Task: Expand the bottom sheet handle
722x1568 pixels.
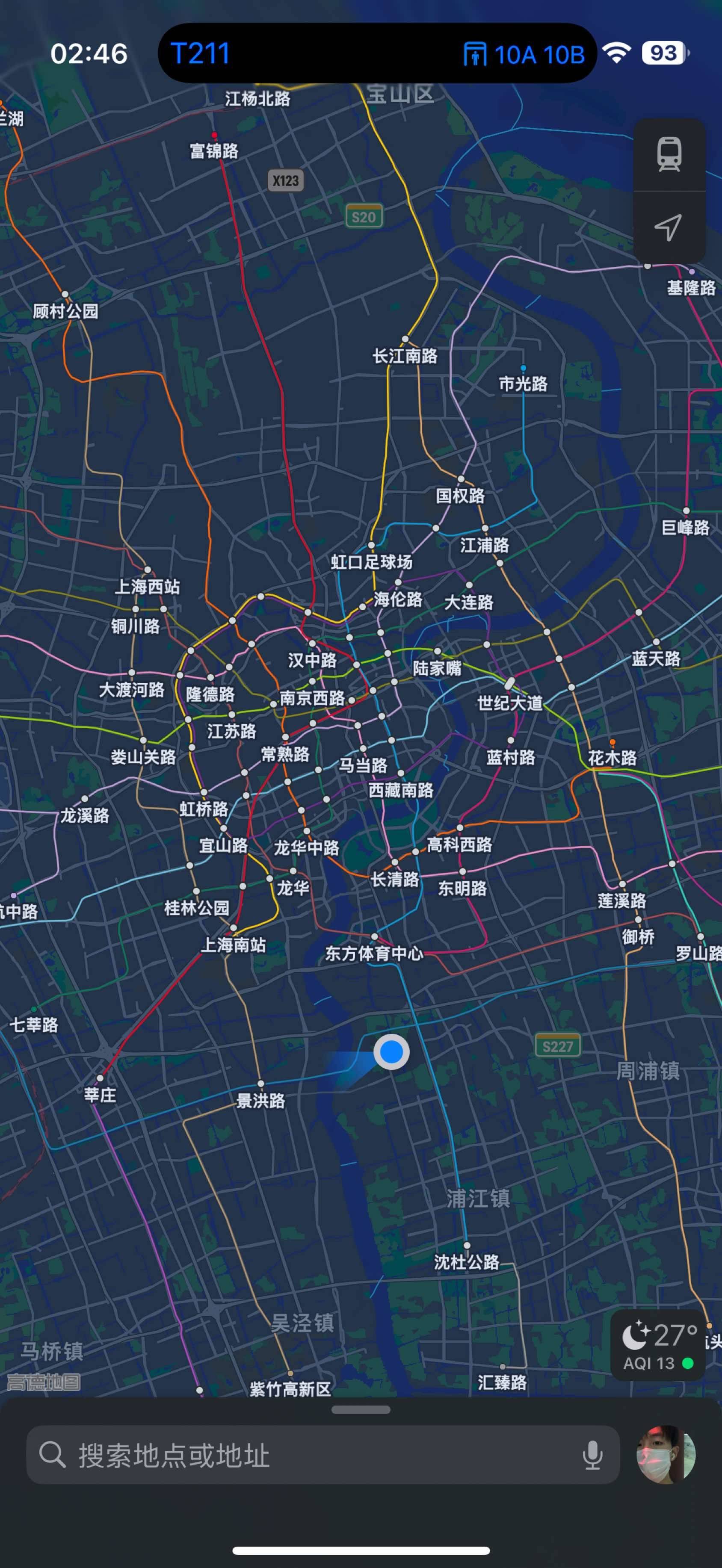Action: (x=361, y=1410)
